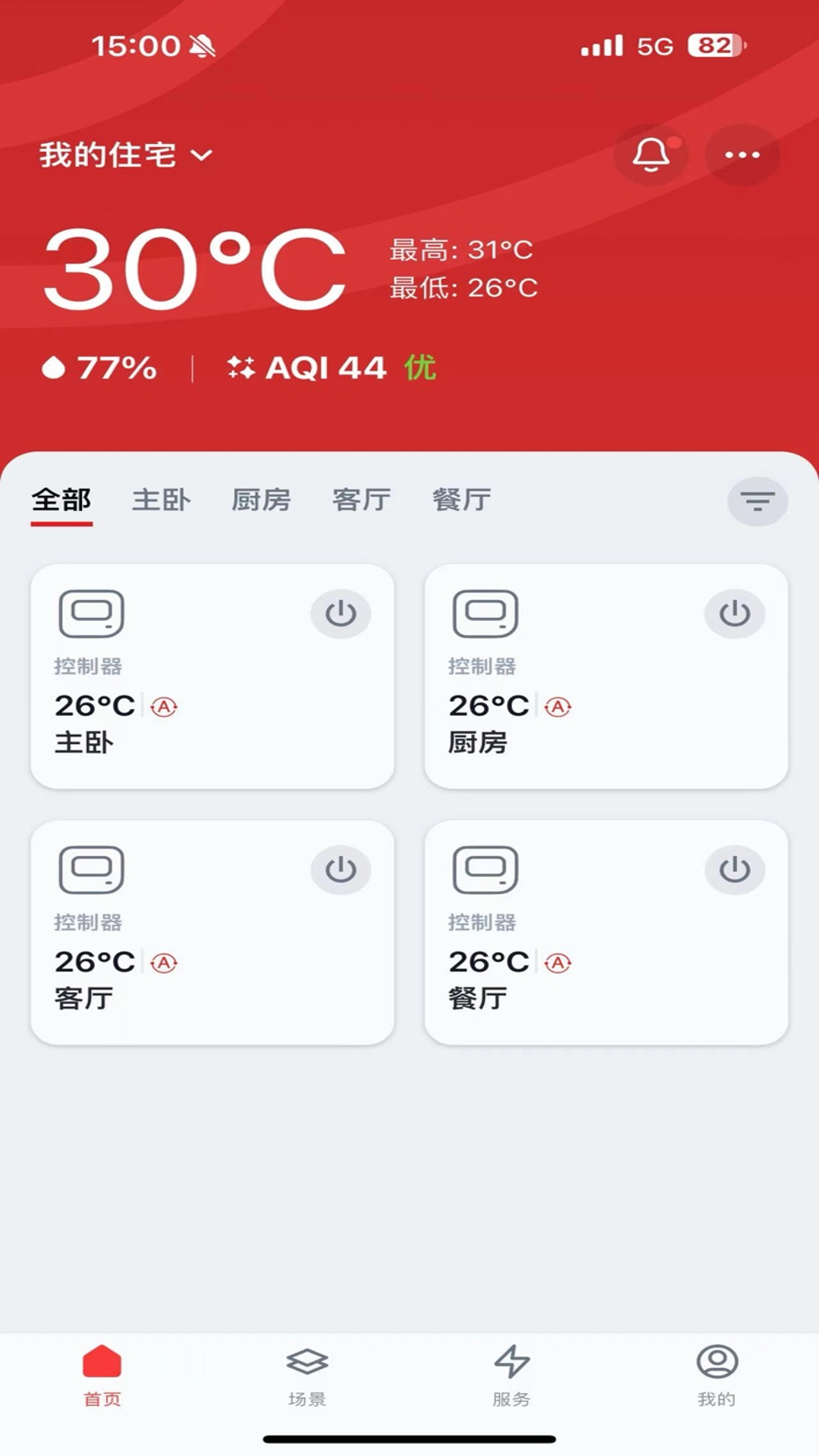
Task: Tap the battery level indicator
Action: coord(712,45)
